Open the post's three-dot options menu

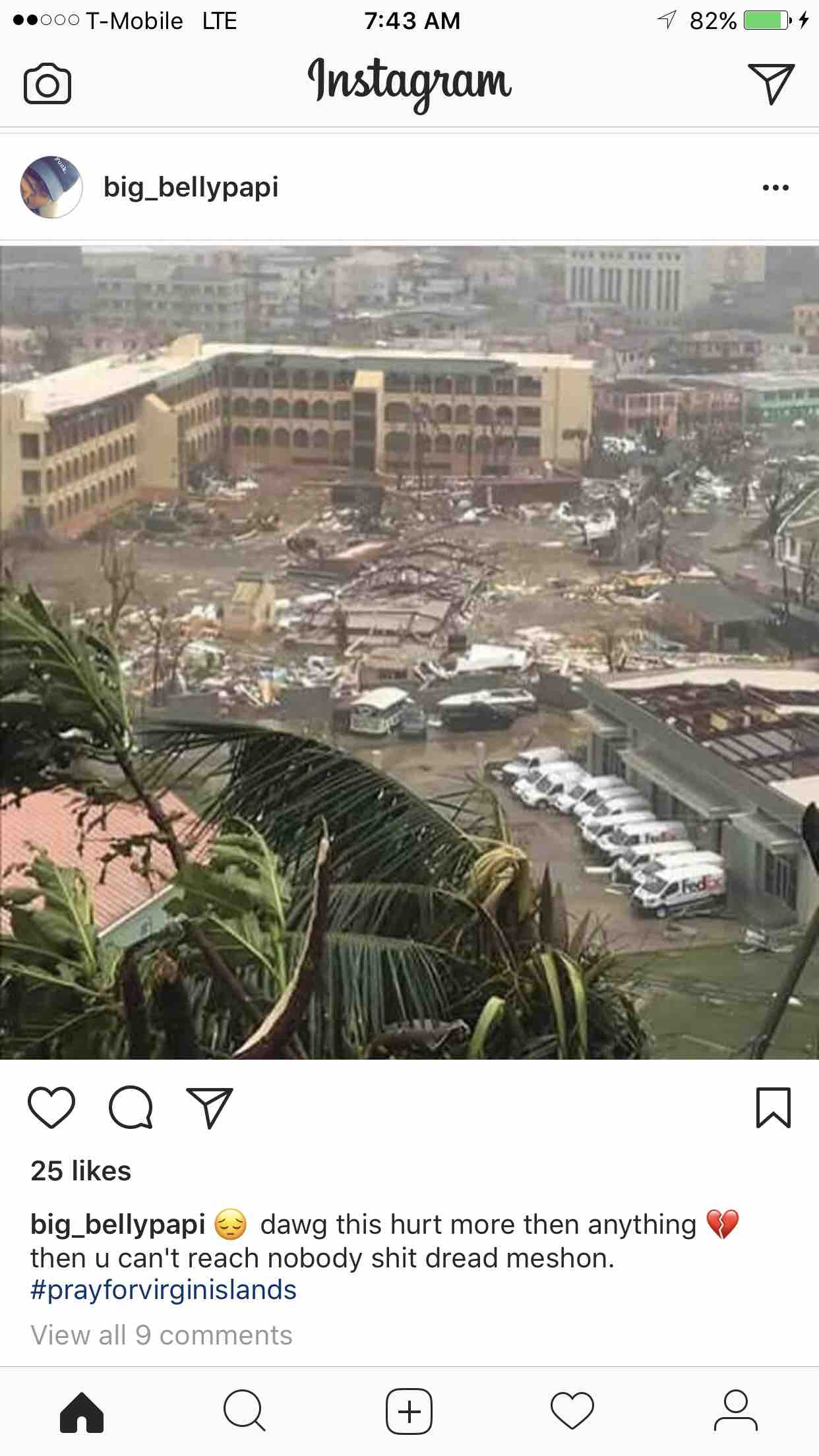775,188
